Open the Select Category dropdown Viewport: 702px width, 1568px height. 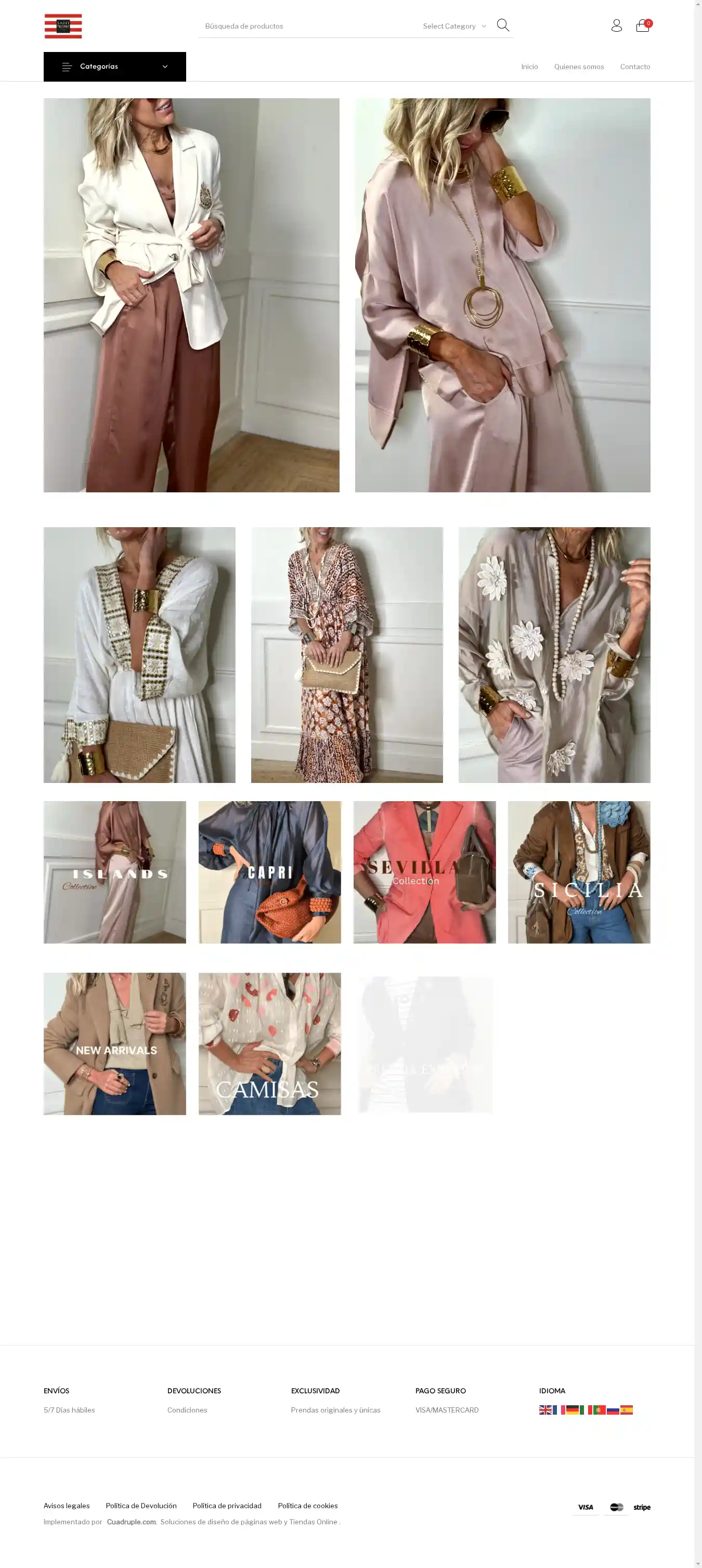pos(454,26)
